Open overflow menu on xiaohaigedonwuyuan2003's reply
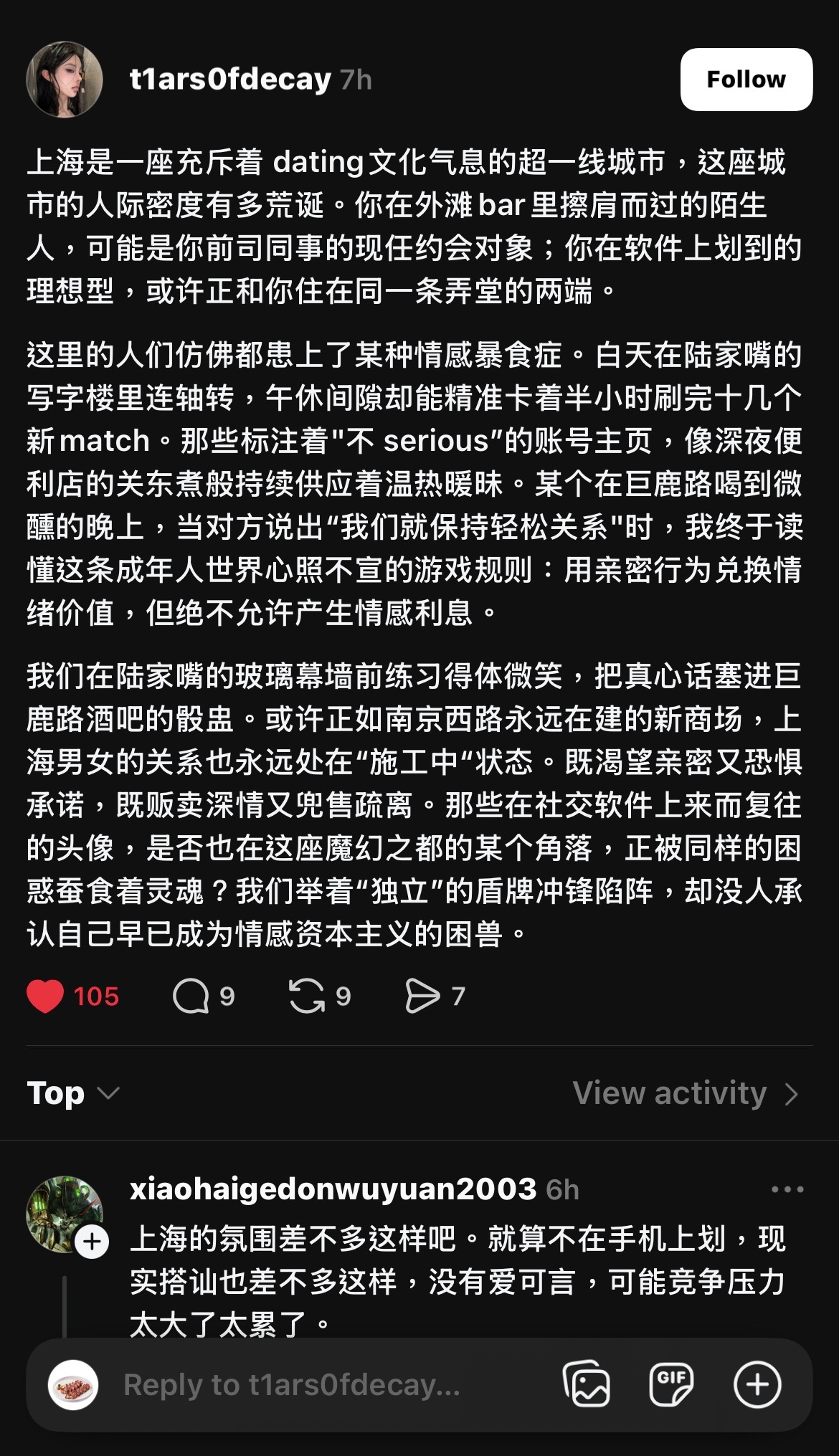Viewport: 839px width, 1456px height. click(x=787, y=1189)
